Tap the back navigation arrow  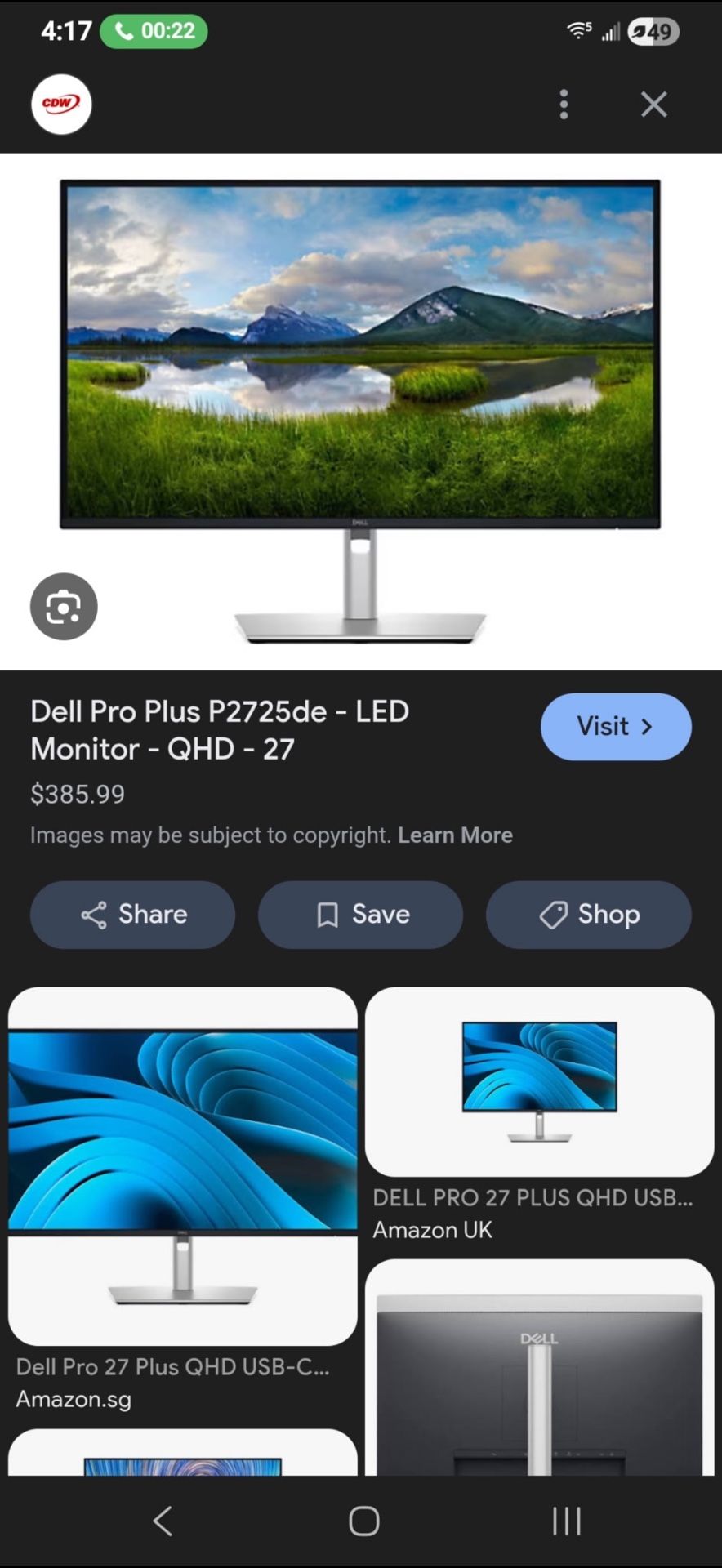[x=162, y=1521]
